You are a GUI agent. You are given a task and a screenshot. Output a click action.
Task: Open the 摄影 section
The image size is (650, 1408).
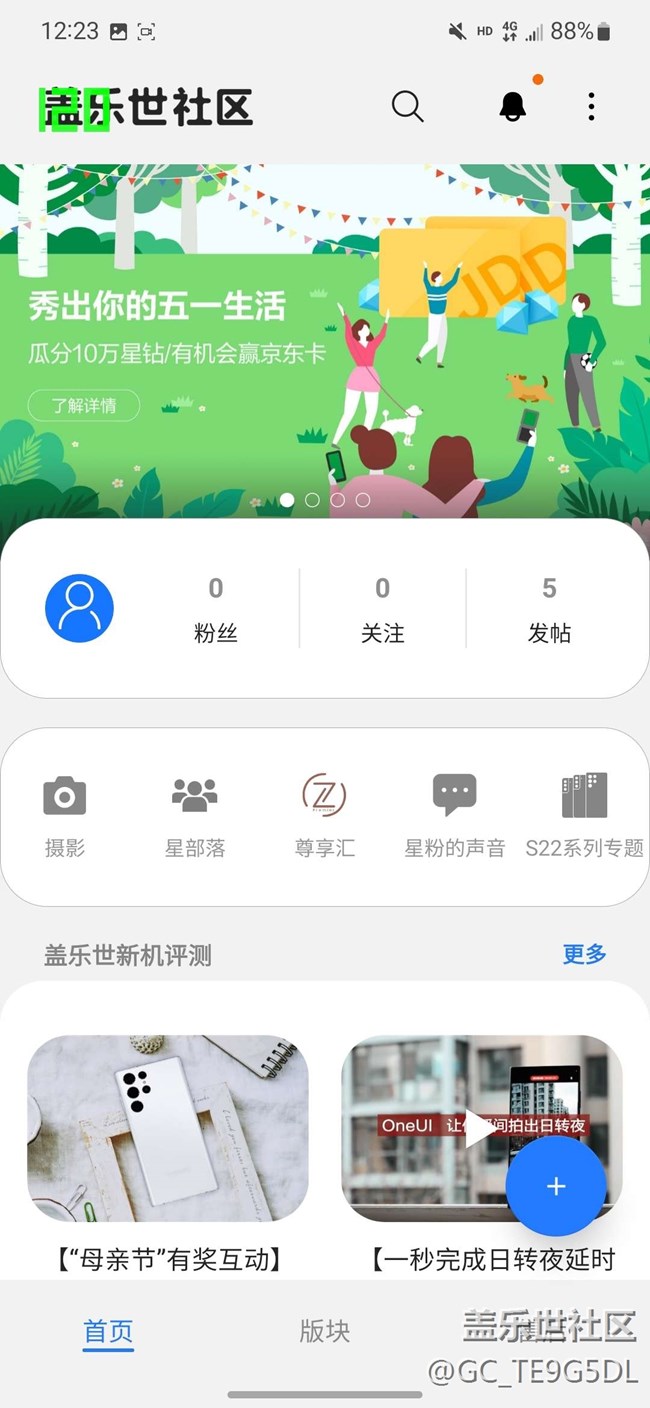click(x=65, y=816)
